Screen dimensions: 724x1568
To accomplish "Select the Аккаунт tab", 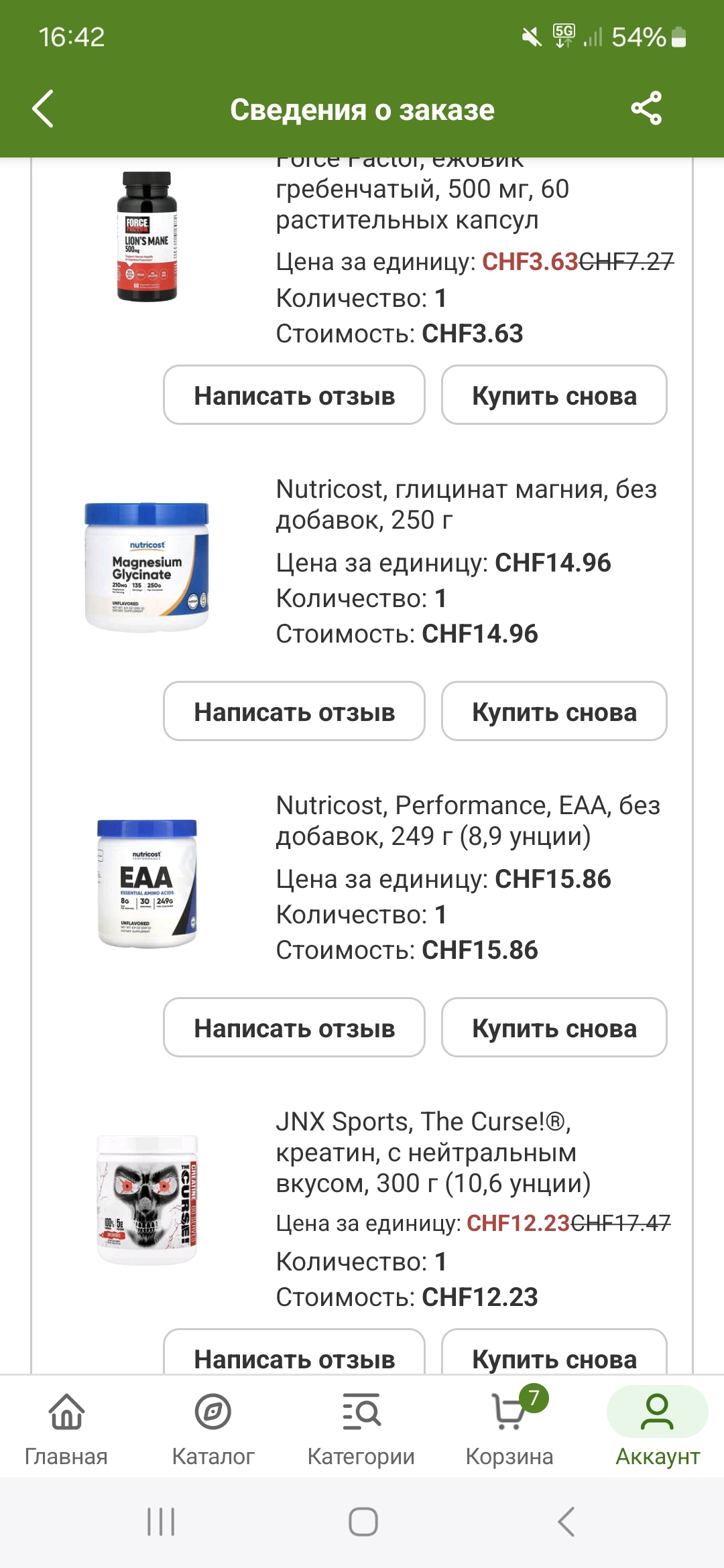I will click(x=658, y=1429).
